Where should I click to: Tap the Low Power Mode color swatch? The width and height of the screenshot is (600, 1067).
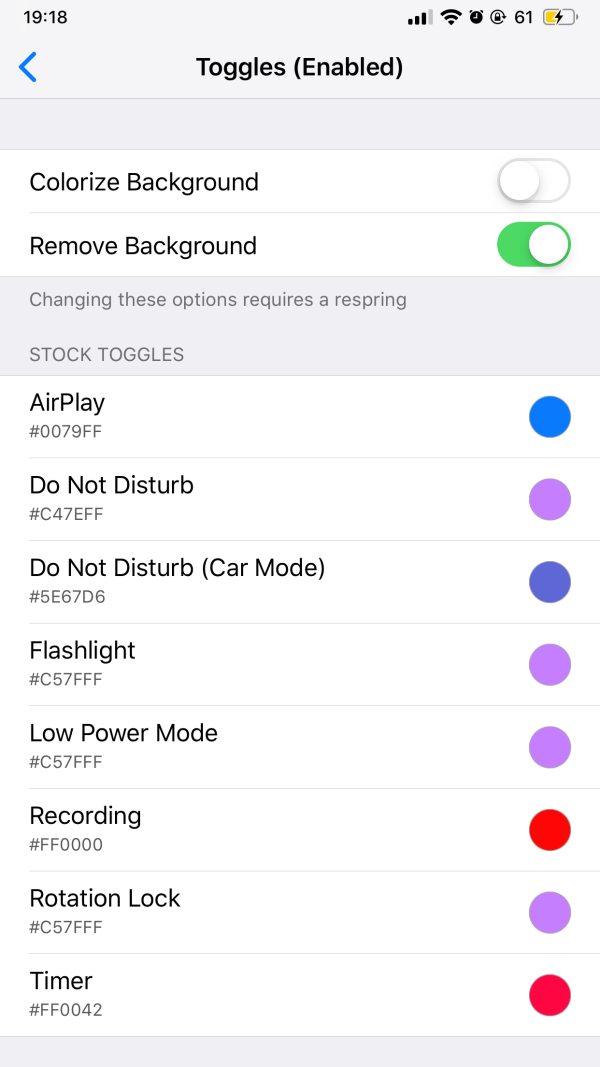(549, 748)
